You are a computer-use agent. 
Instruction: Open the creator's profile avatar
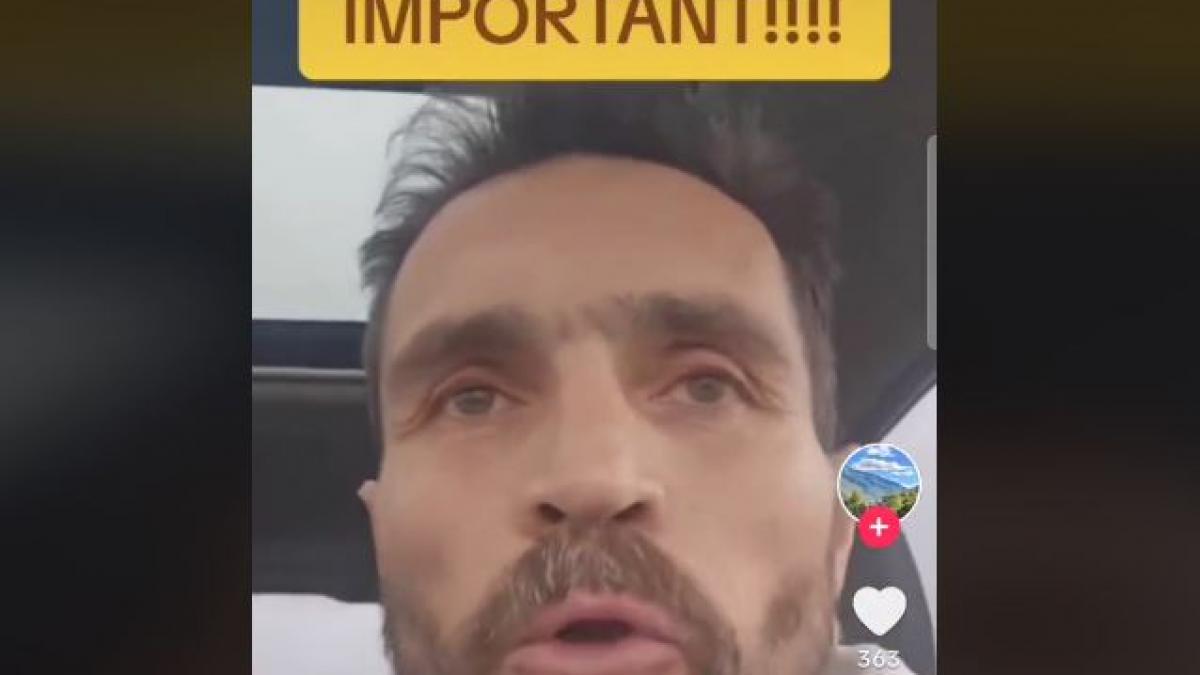point(878,481)
